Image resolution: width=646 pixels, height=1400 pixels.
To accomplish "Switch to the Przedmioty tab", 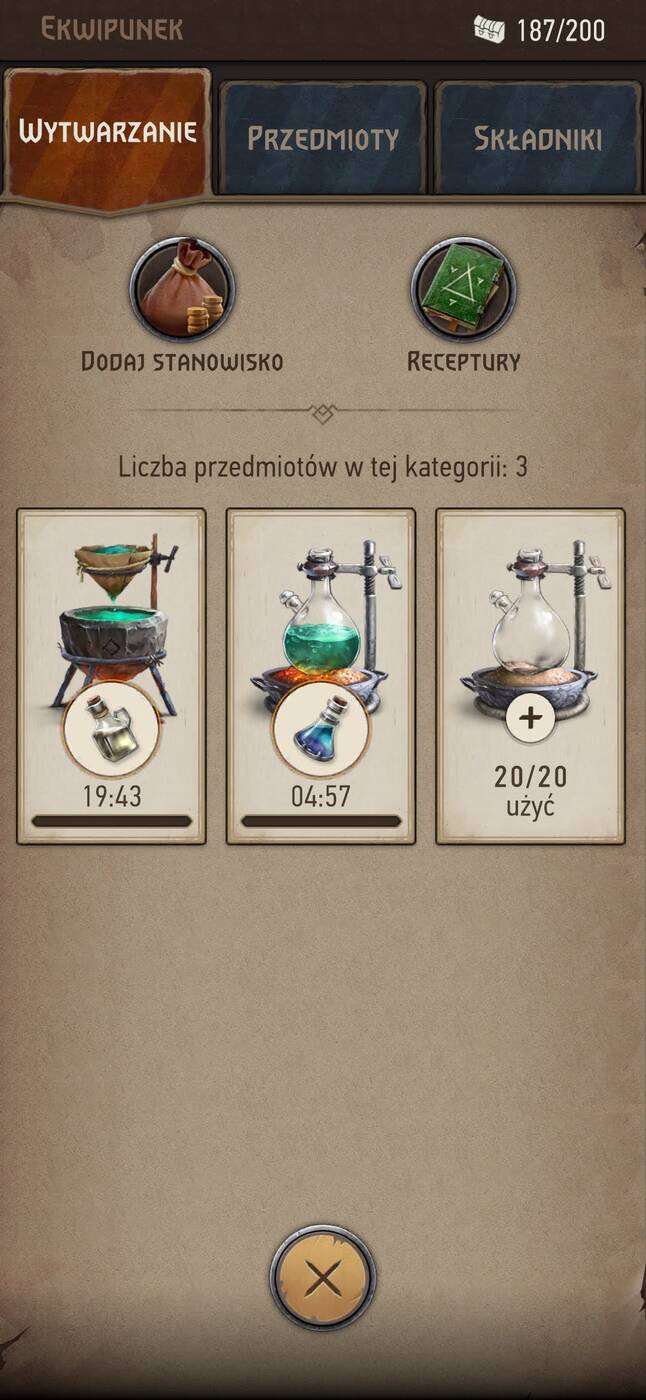I will point(322,137).
